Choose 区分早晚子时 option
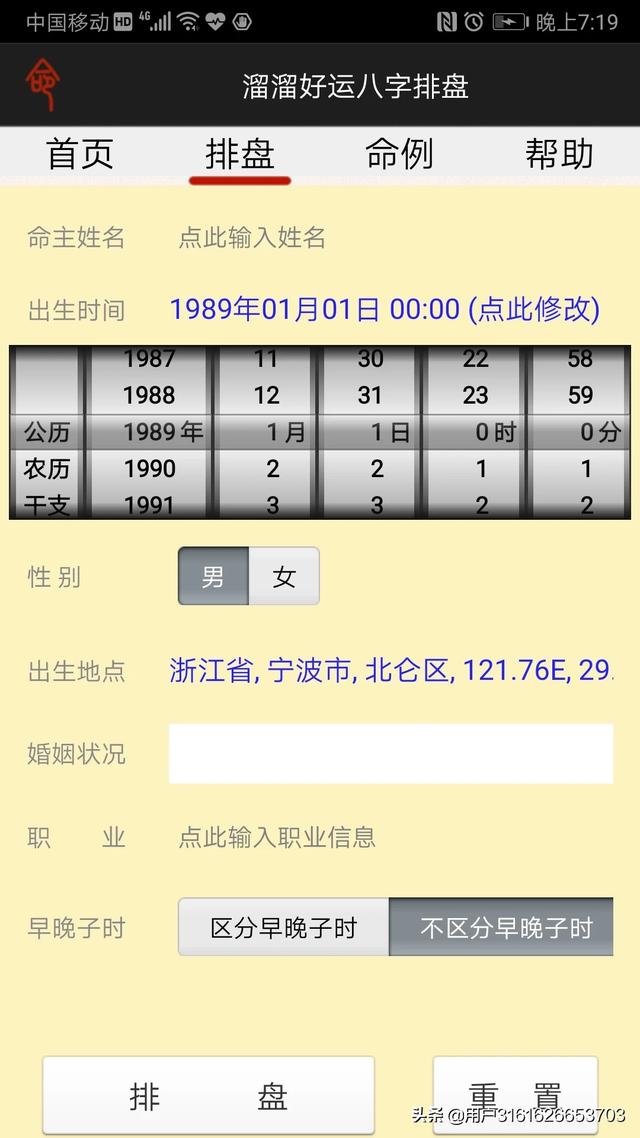This screenshot has width=640, height=1138. tap(284, 927)
